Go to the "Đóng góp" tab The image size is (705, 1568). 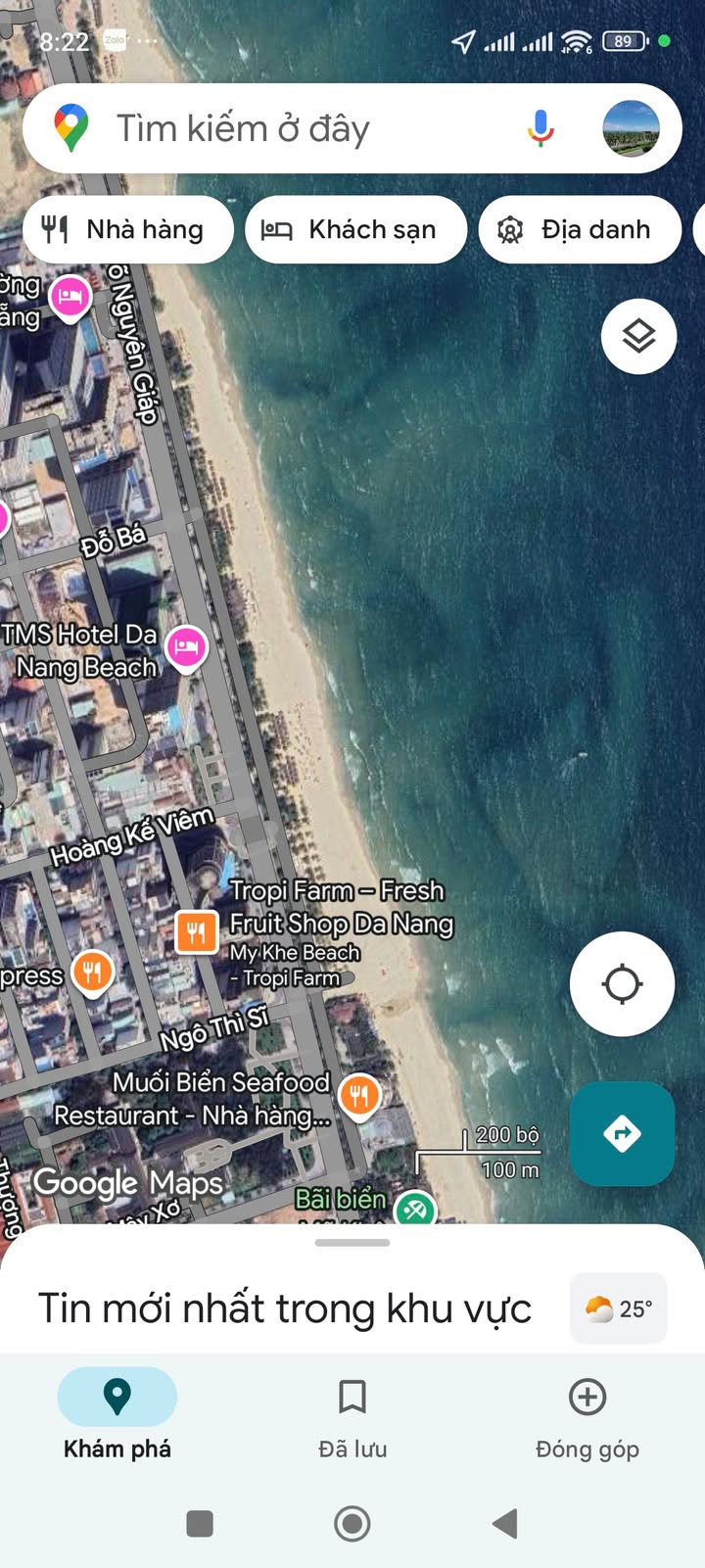click(587, 1415)
